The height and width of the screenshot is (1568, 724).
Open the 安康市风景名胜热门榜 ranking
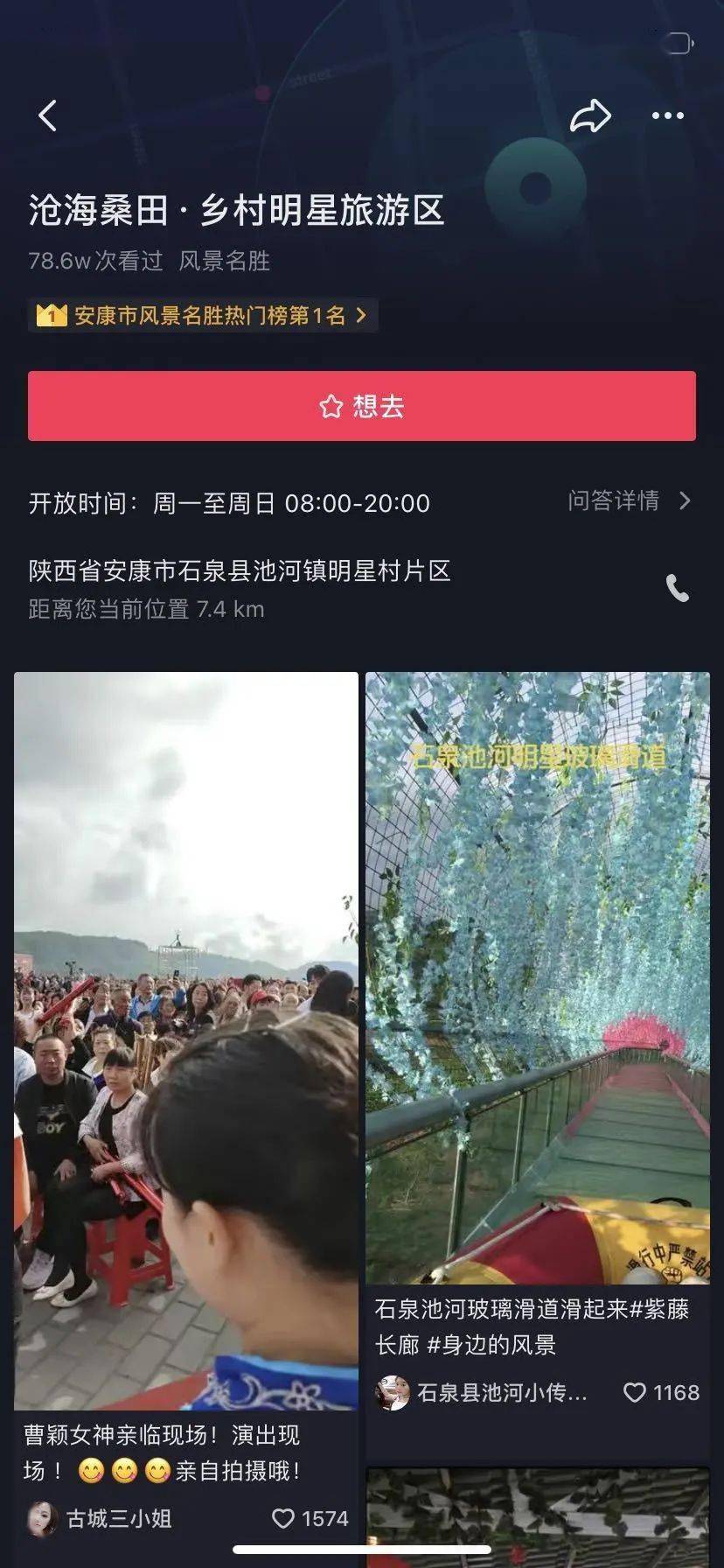point(203,315)
